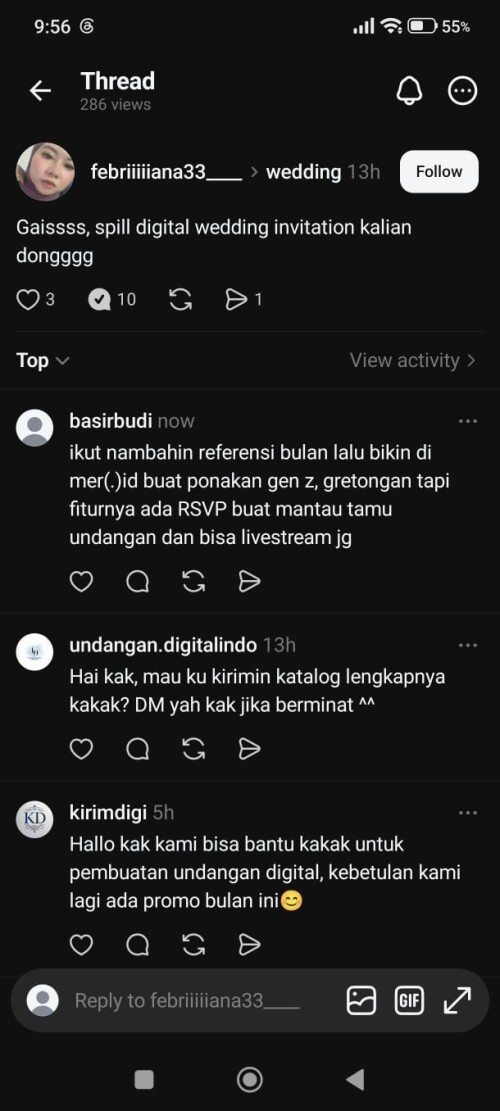Open View activity

(x=413, y=361)
